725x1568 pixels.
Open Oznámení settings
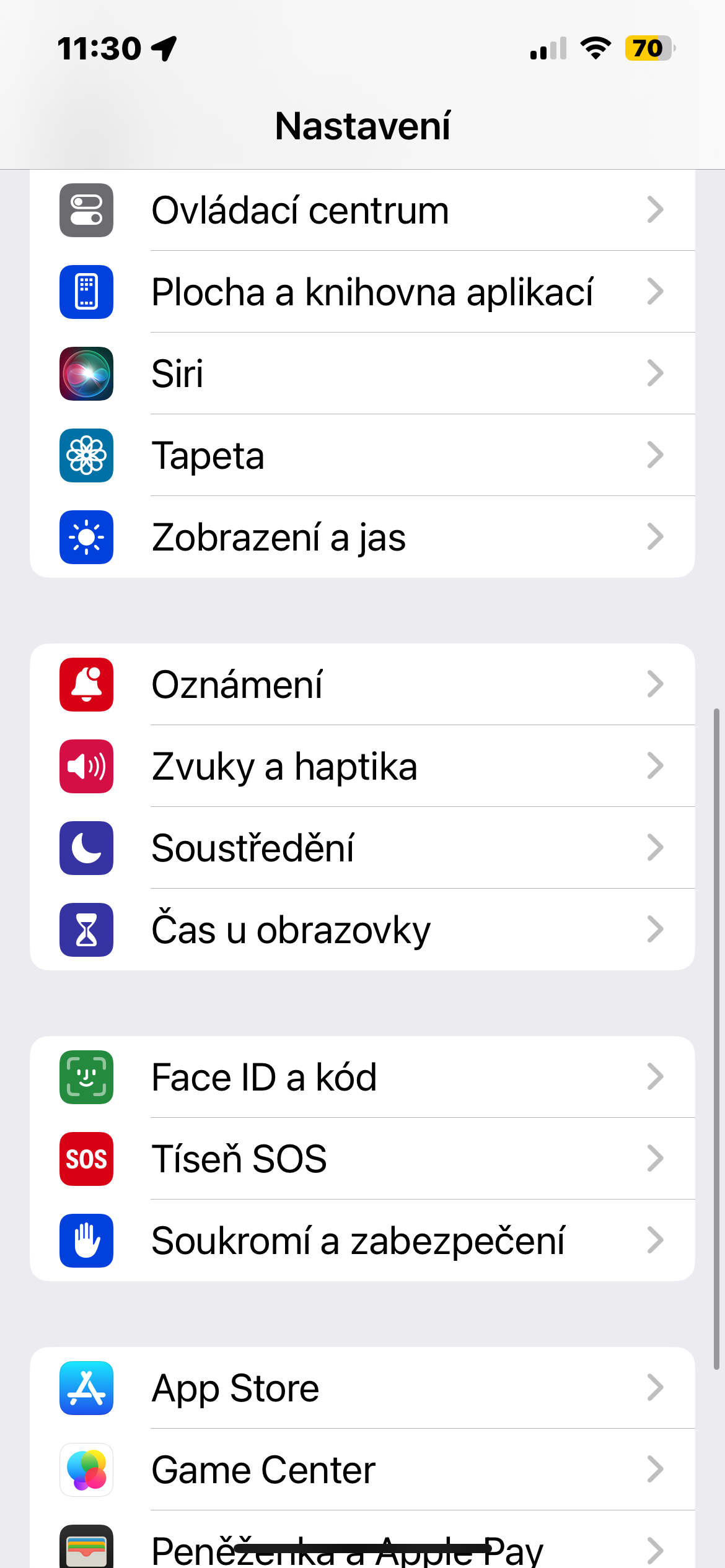click(x=362, y=685)
